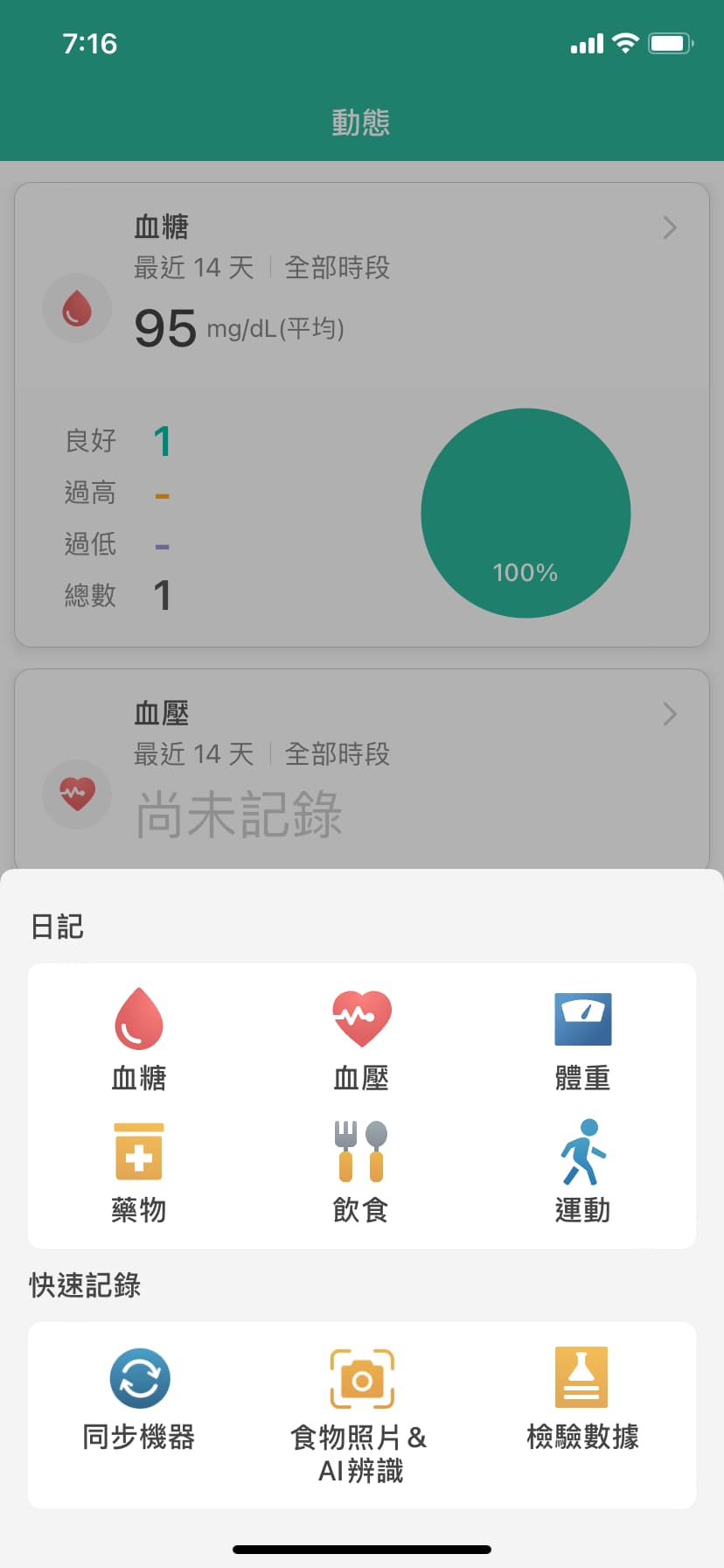Open the 血糖 diary entry icon
Screen dimensions: 724x1568
(138, 1017)
